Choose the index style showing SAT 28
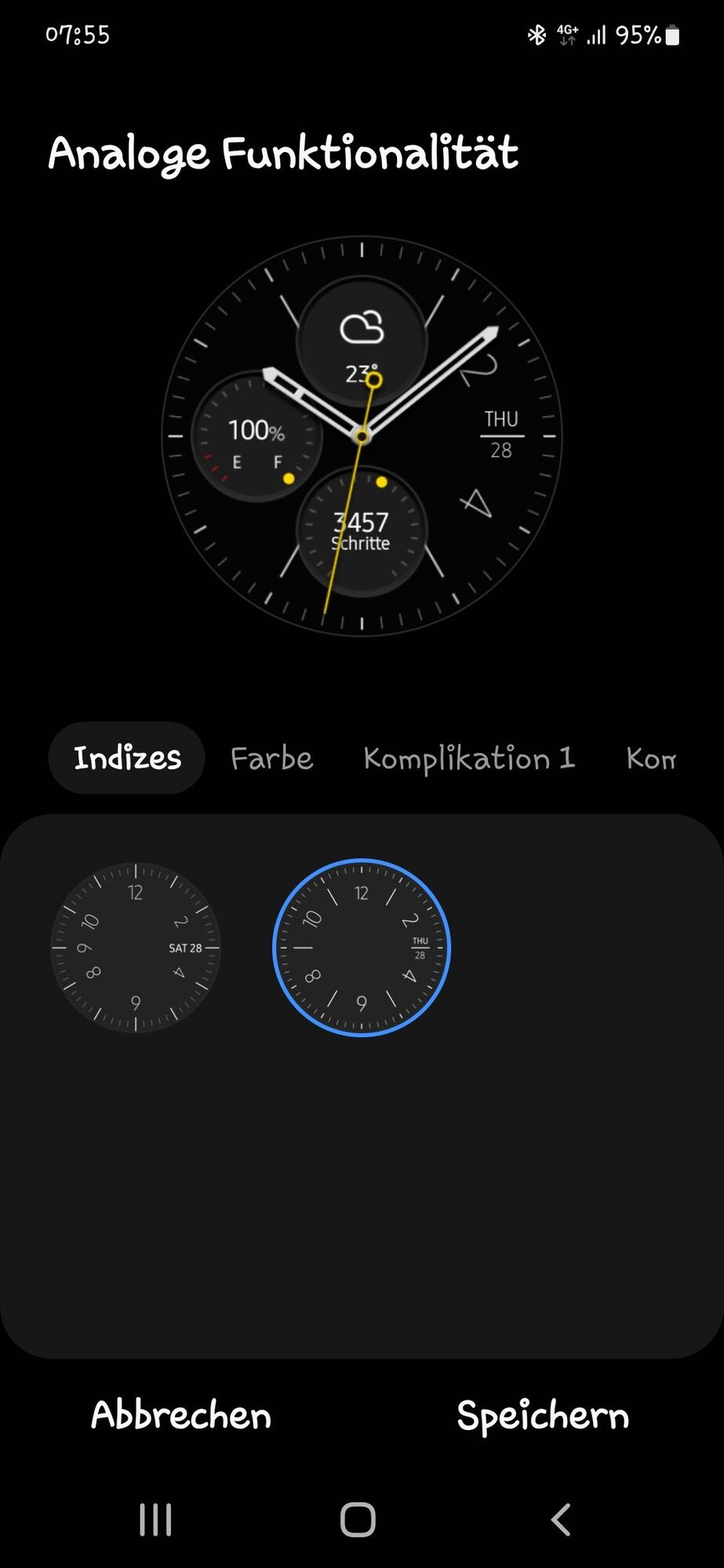Screen dimensions: 724x1568 point(136,947)
